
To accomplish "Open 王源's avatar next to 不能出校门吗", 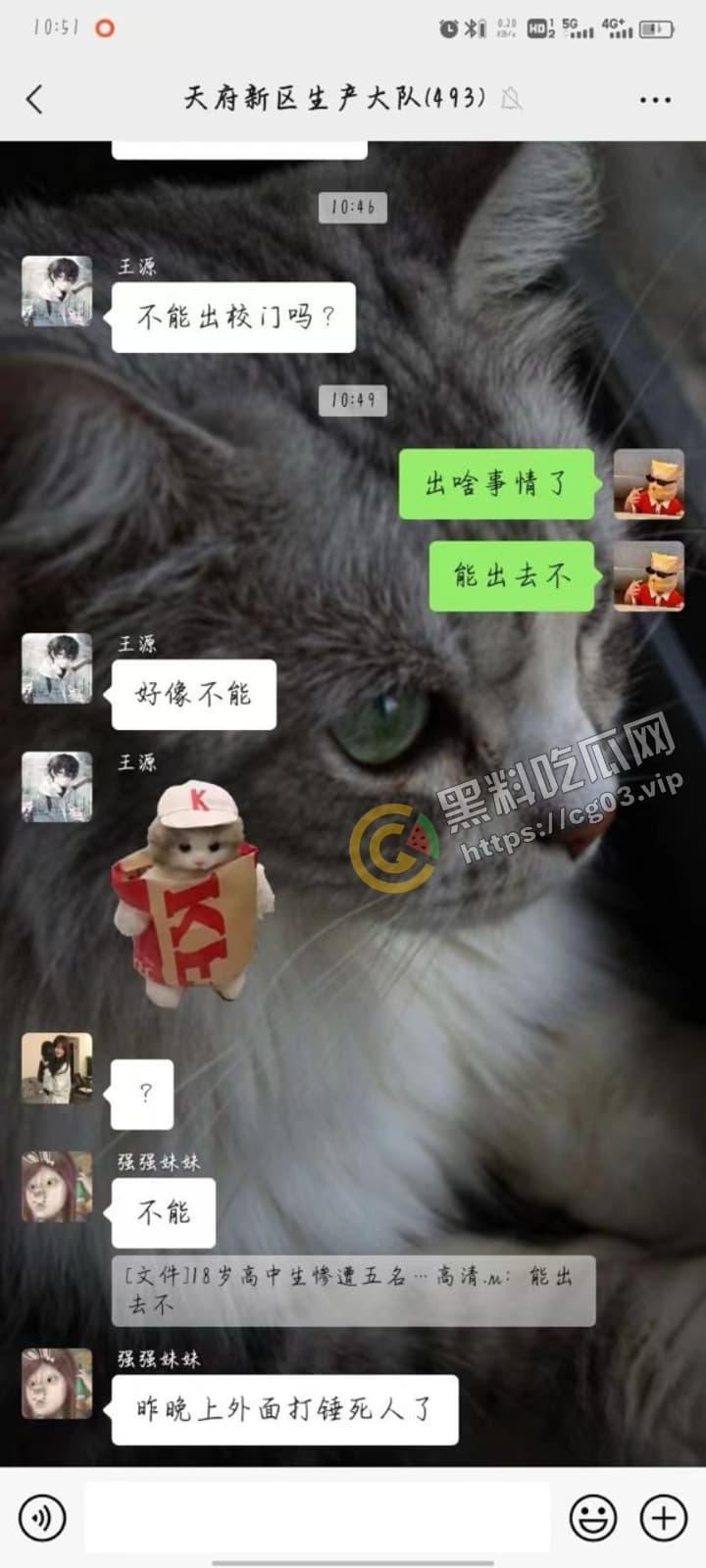I will tap(57, 291).
